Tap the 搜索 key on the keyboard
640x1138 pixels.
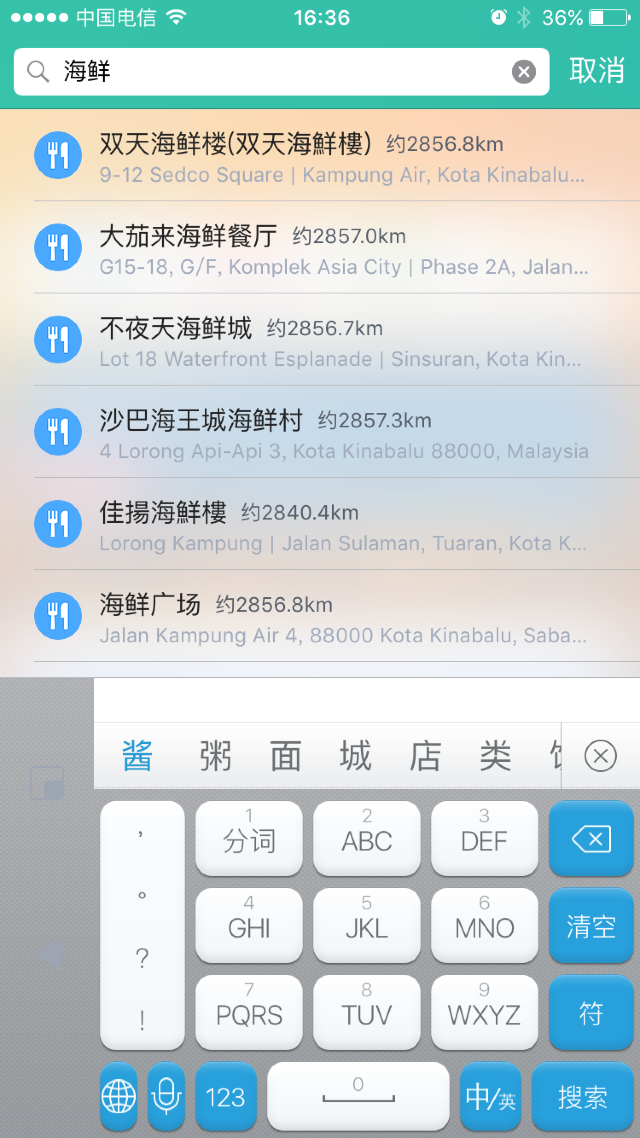tap(583, 1097)
